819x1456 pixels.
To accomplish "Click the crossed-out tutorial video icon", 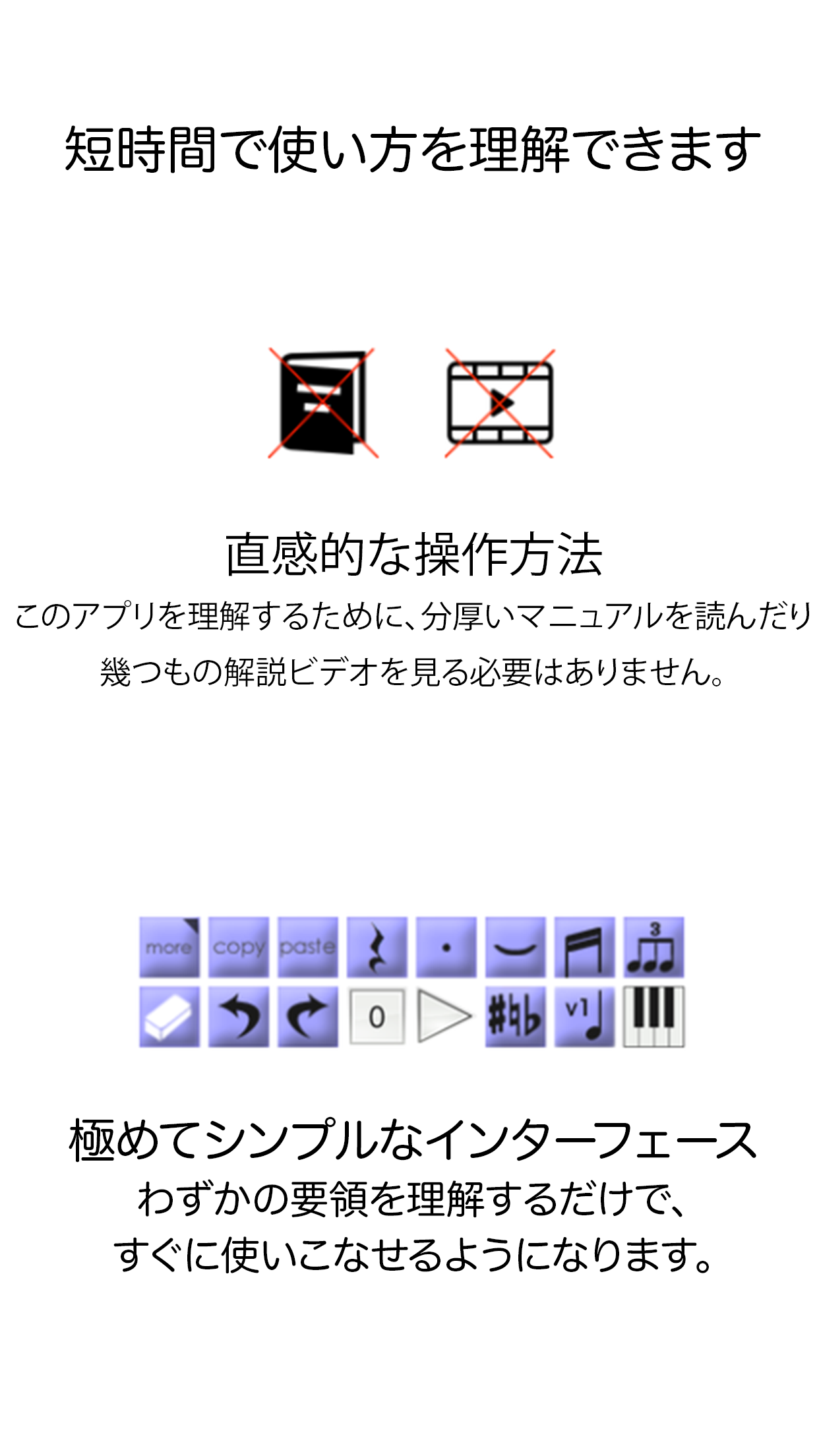I will 499,404.
